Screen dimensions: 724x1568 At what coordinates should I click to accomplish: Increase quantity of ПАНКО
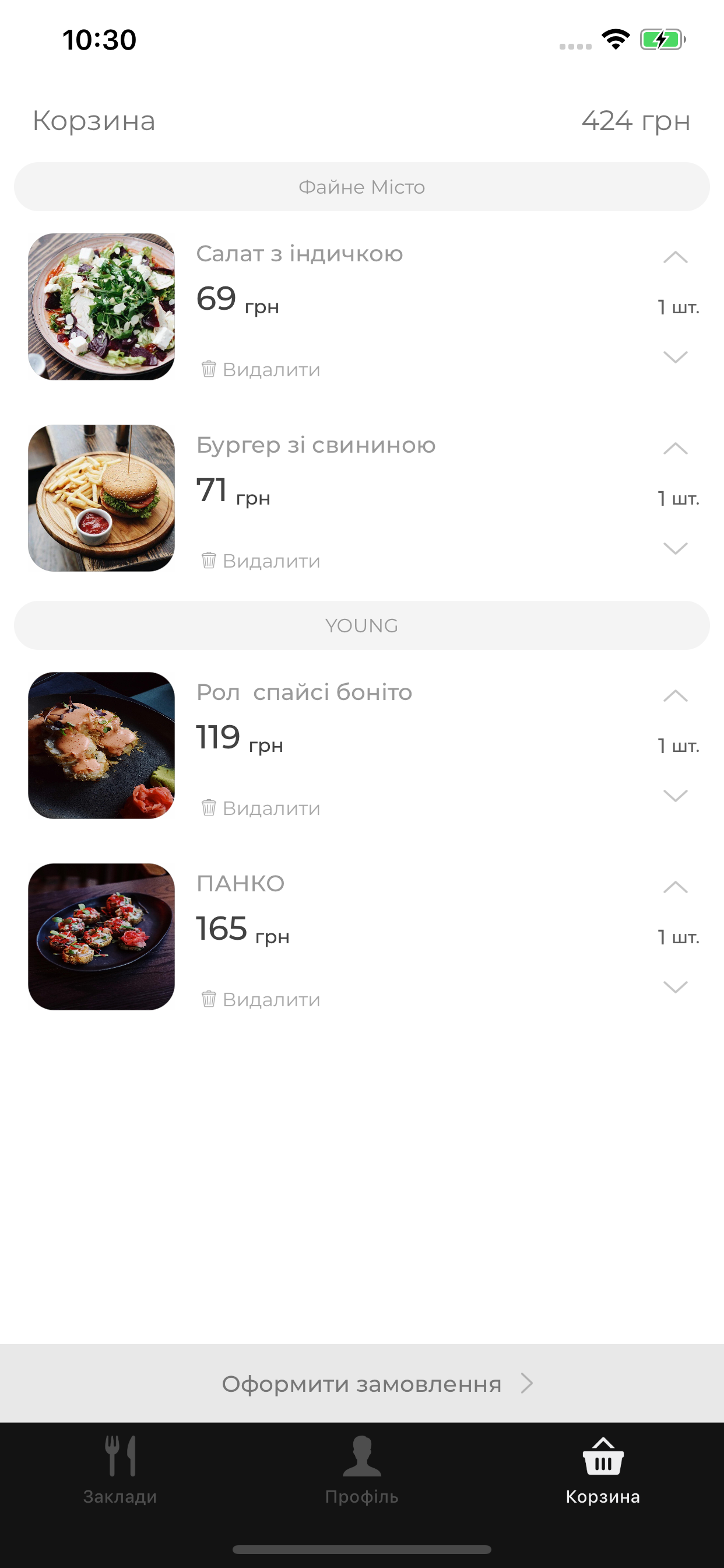coord(676,887)
